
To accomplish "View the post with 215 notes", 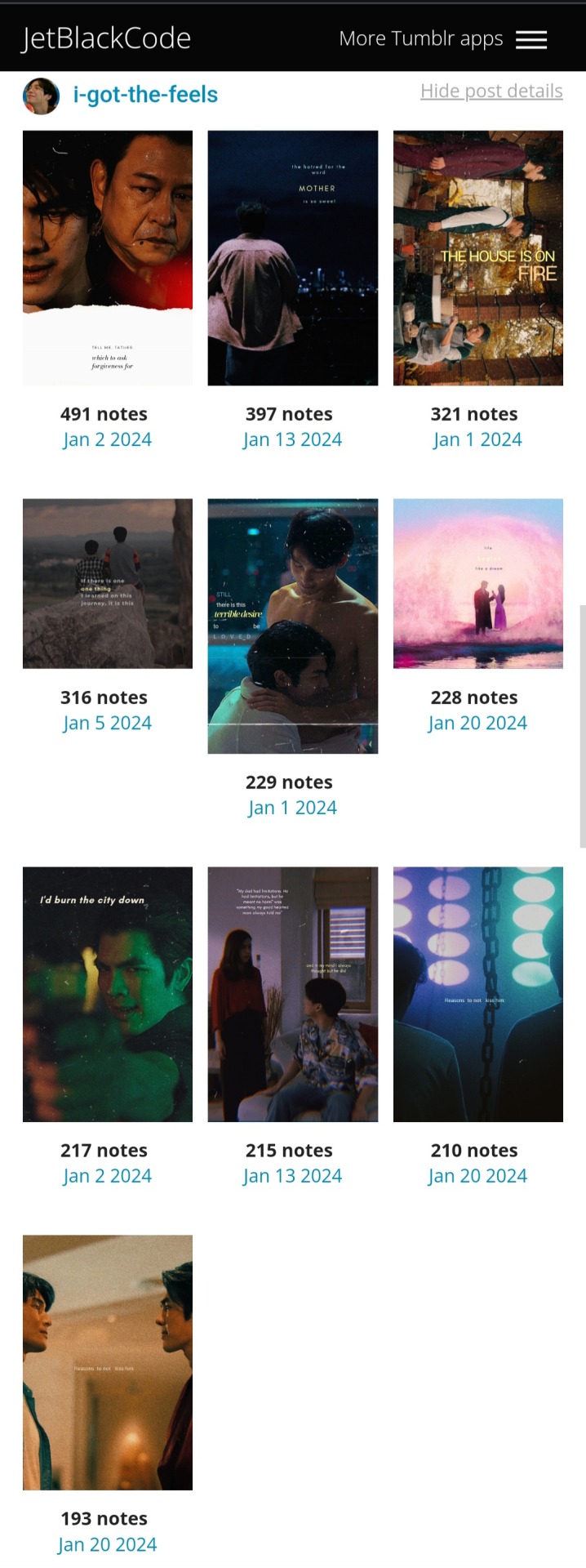I will tap(292, 994).
